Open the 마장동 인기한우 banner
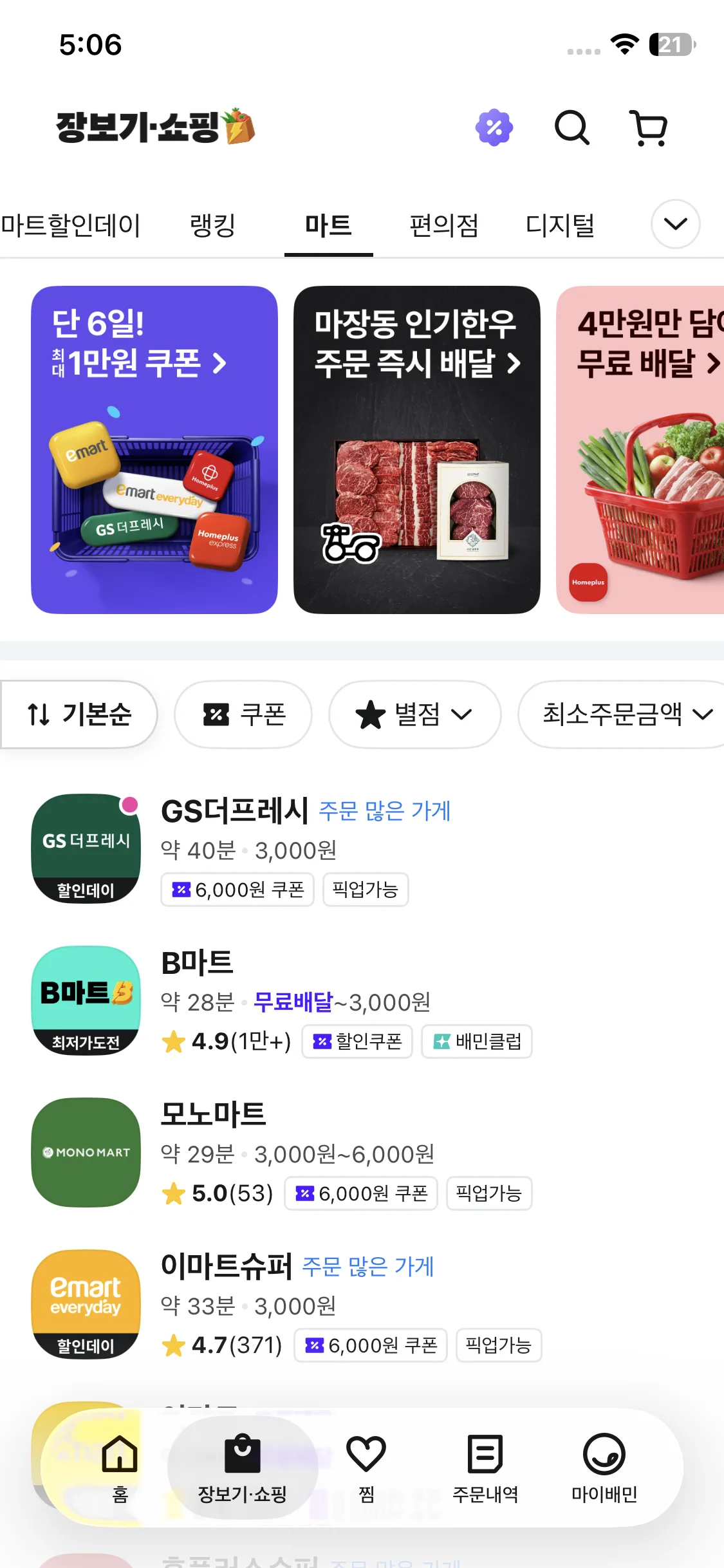Screen dimensions: 724x1568 coord(416,449)
